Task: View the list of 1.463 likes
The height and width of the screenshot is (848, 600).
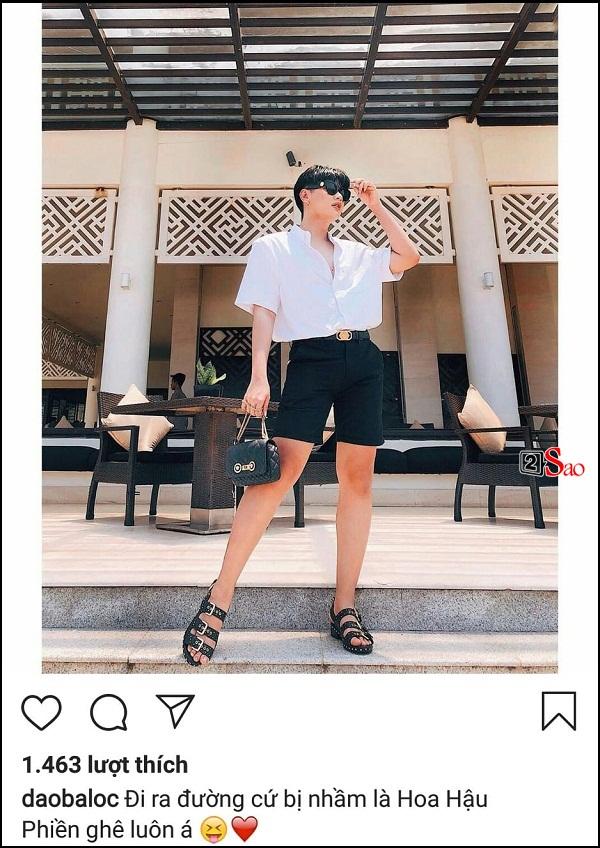Action: 104,765
